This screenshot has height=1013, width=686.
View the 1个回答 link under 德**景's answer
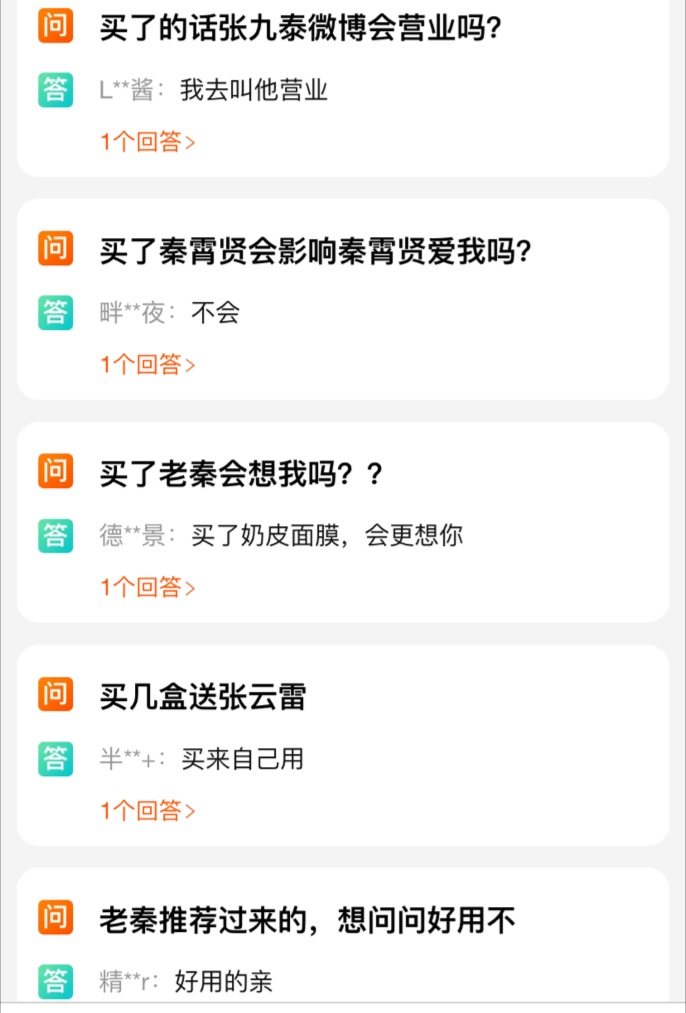pos(147,587)
